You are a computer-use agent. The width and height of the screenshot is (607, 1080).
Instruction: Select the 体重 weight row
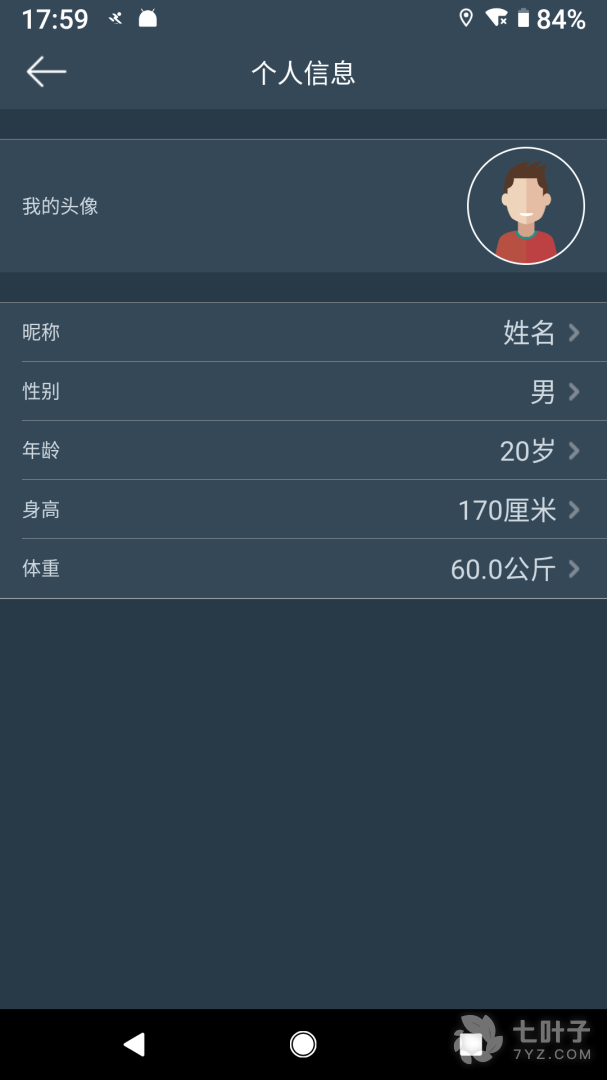tap(303, 569)
